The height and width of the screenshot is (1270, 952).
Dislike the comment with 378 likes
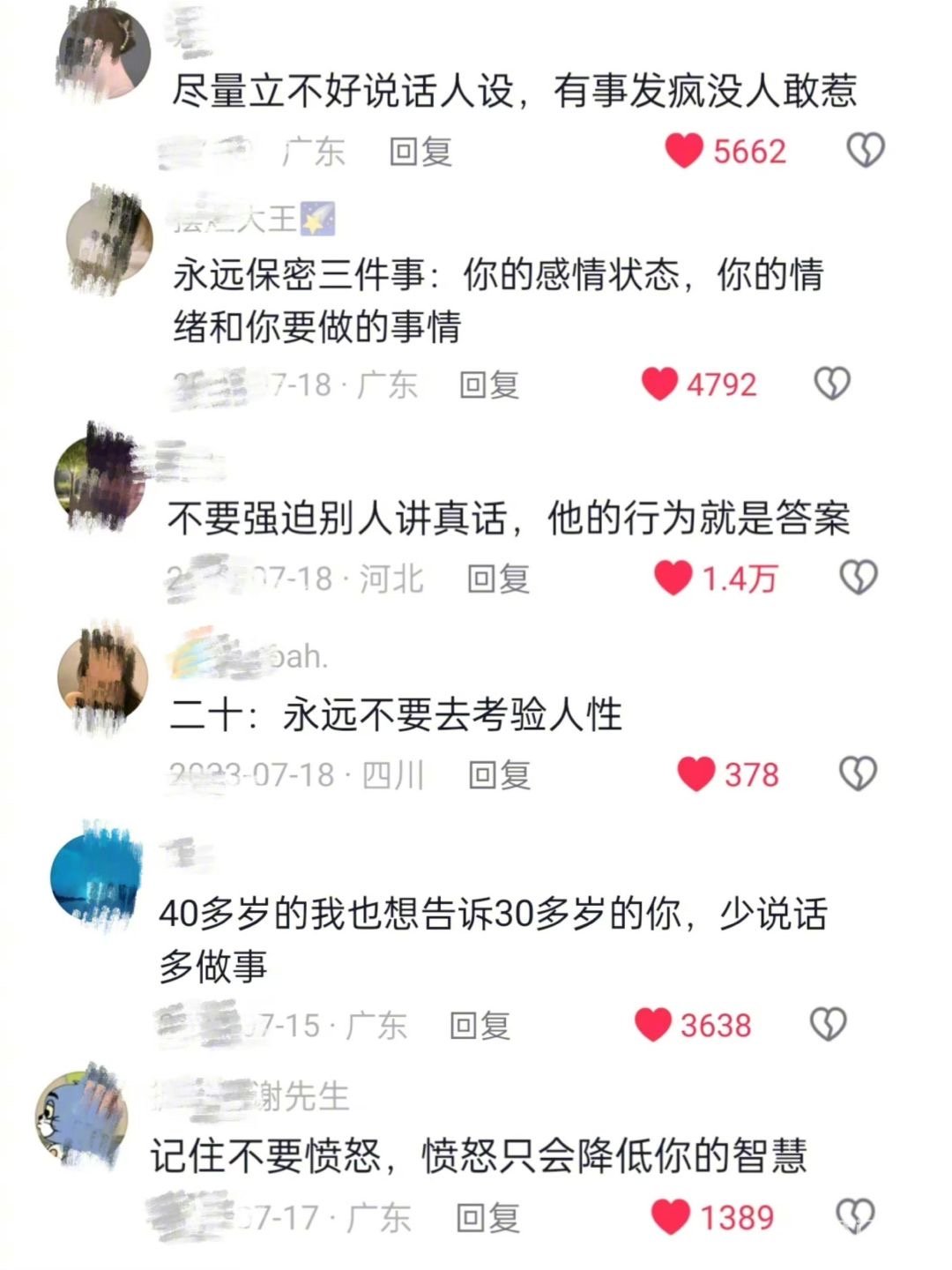tap(858, 773)
